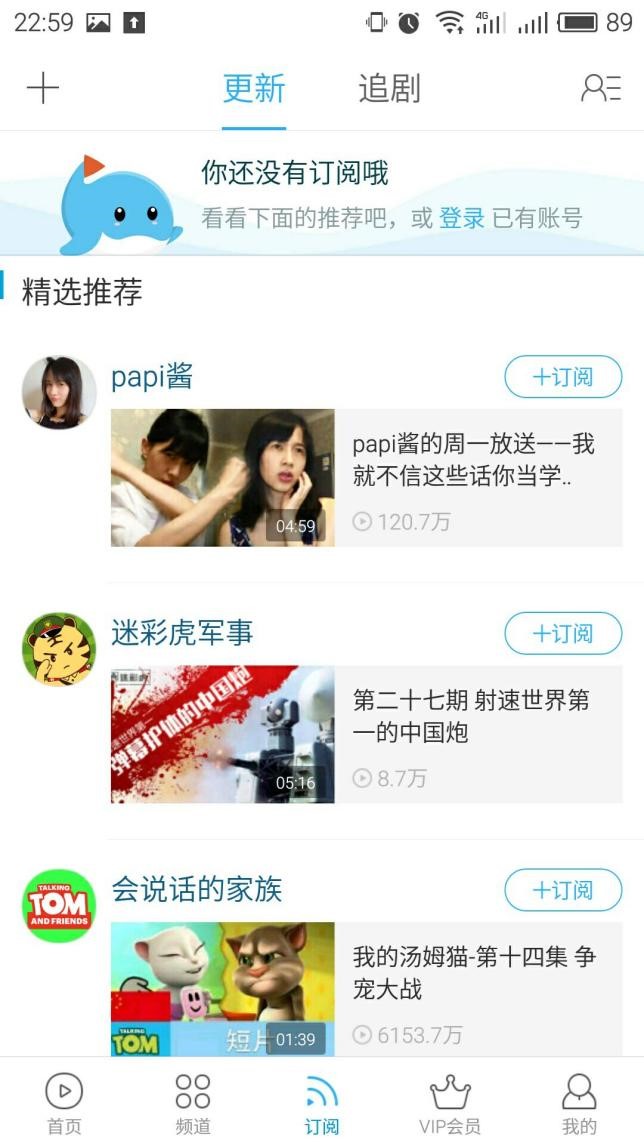Tap the 登录 login link
Image resolution: width=644 pixels, height=1146 pixels.
462,218
